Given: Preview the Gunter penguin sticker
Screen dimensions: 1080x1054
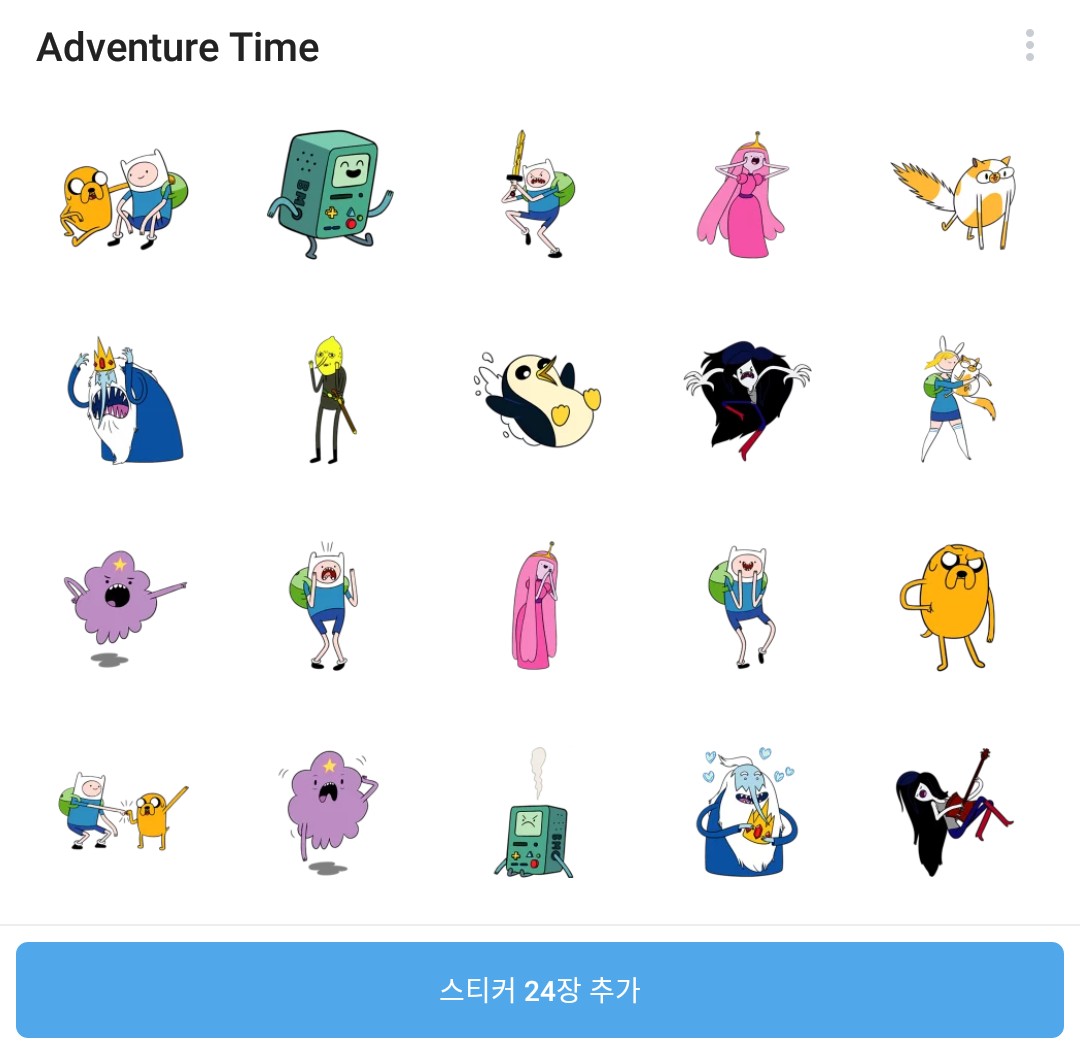Looking at the screenshot, I should click(x=538, y=400).
